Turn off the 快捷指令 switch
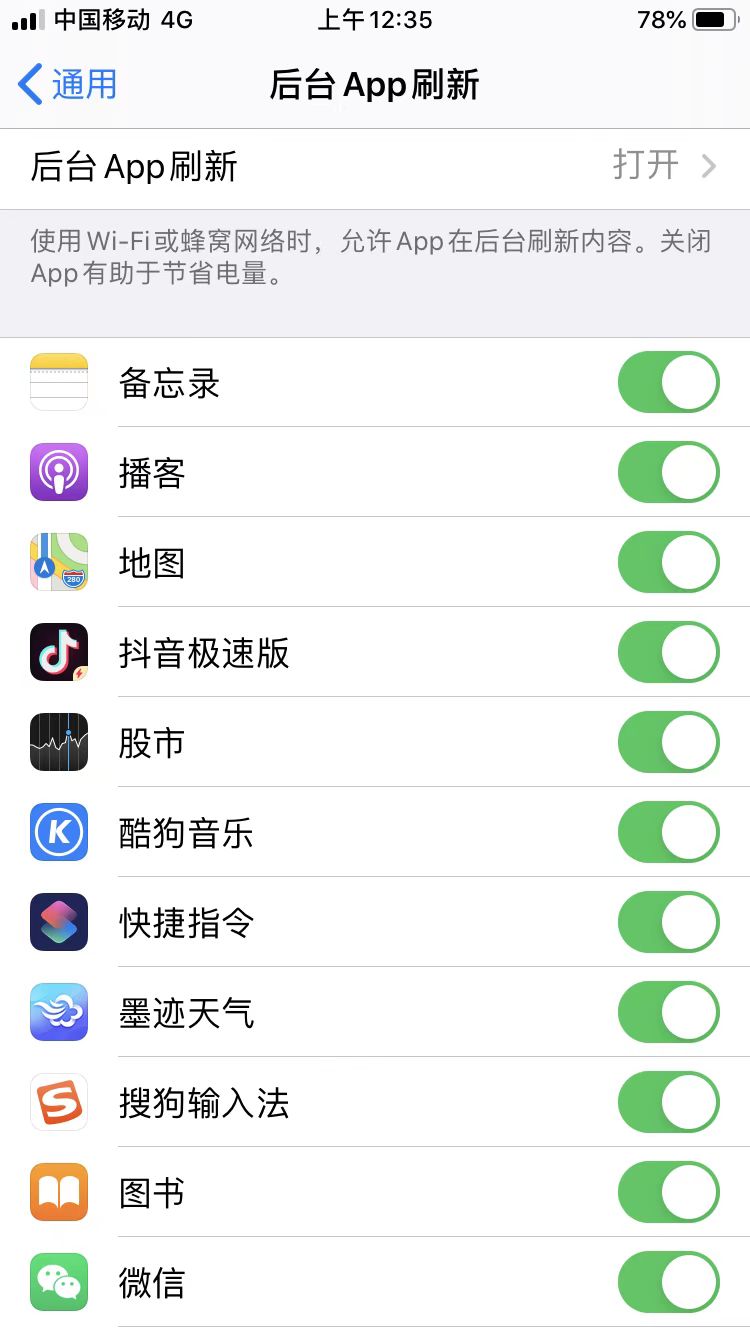 668,923
